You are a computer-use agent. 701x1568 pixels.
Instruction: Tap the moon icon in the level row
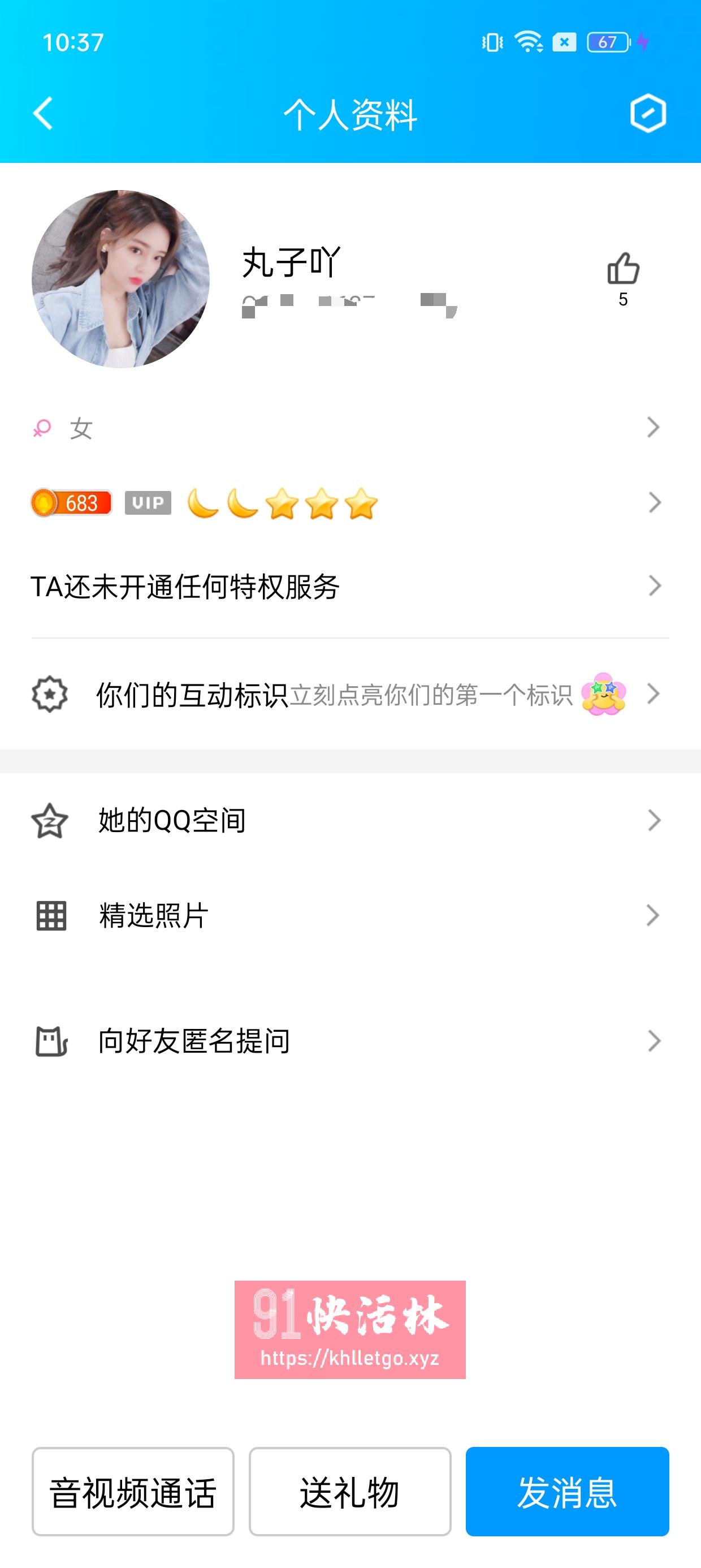pos(204,503)
